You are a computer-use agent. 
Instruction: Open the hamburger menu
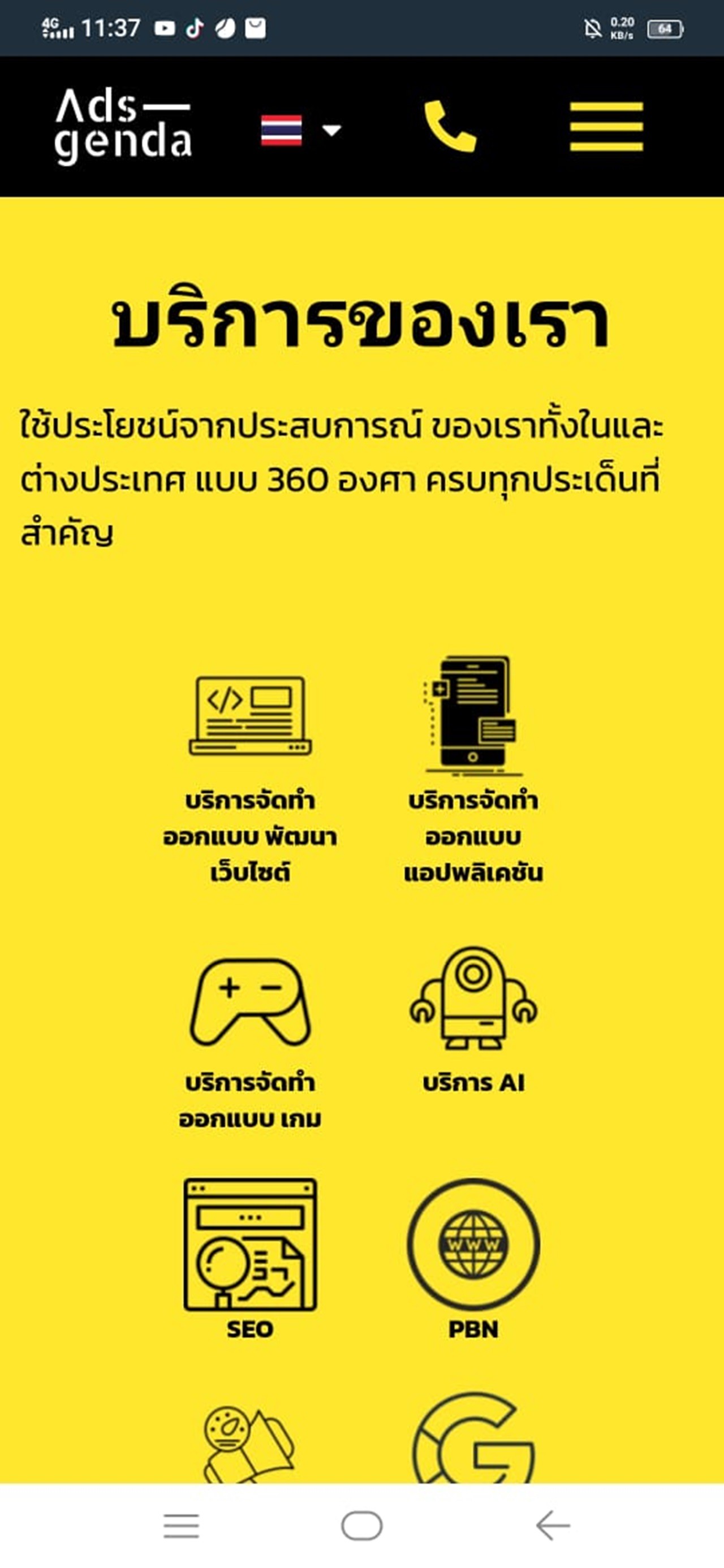[x=606, y=127]
